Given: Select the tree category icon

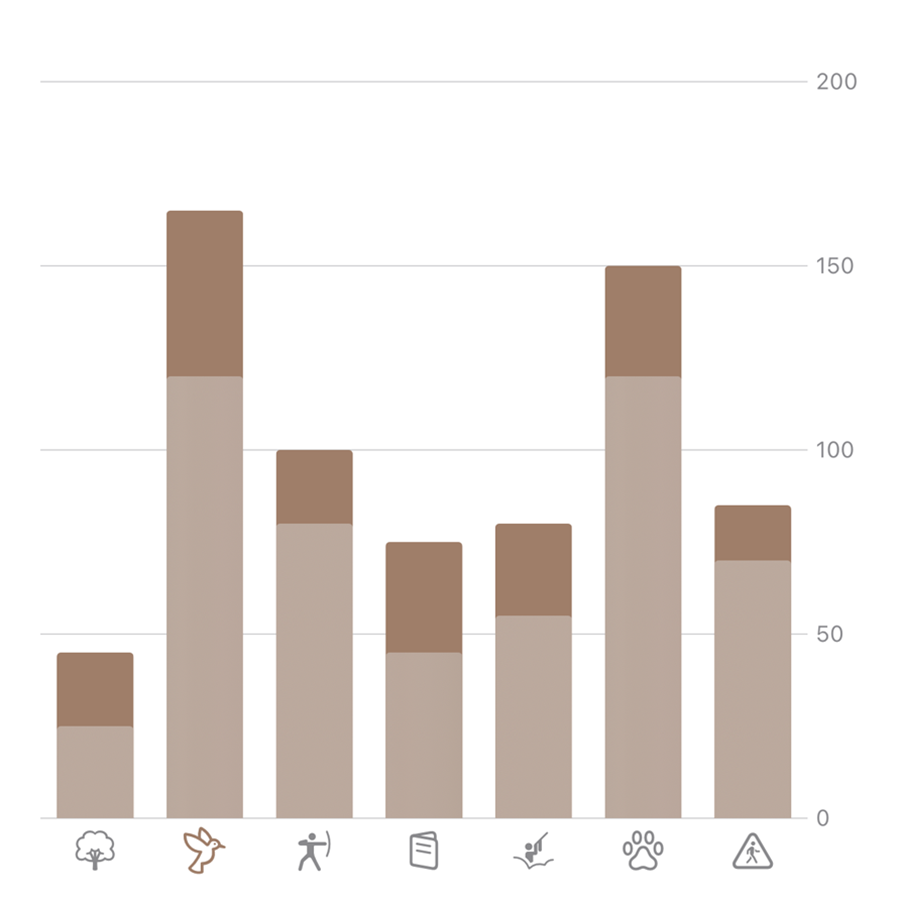Looking at the screenshot, I should point(95,851).
